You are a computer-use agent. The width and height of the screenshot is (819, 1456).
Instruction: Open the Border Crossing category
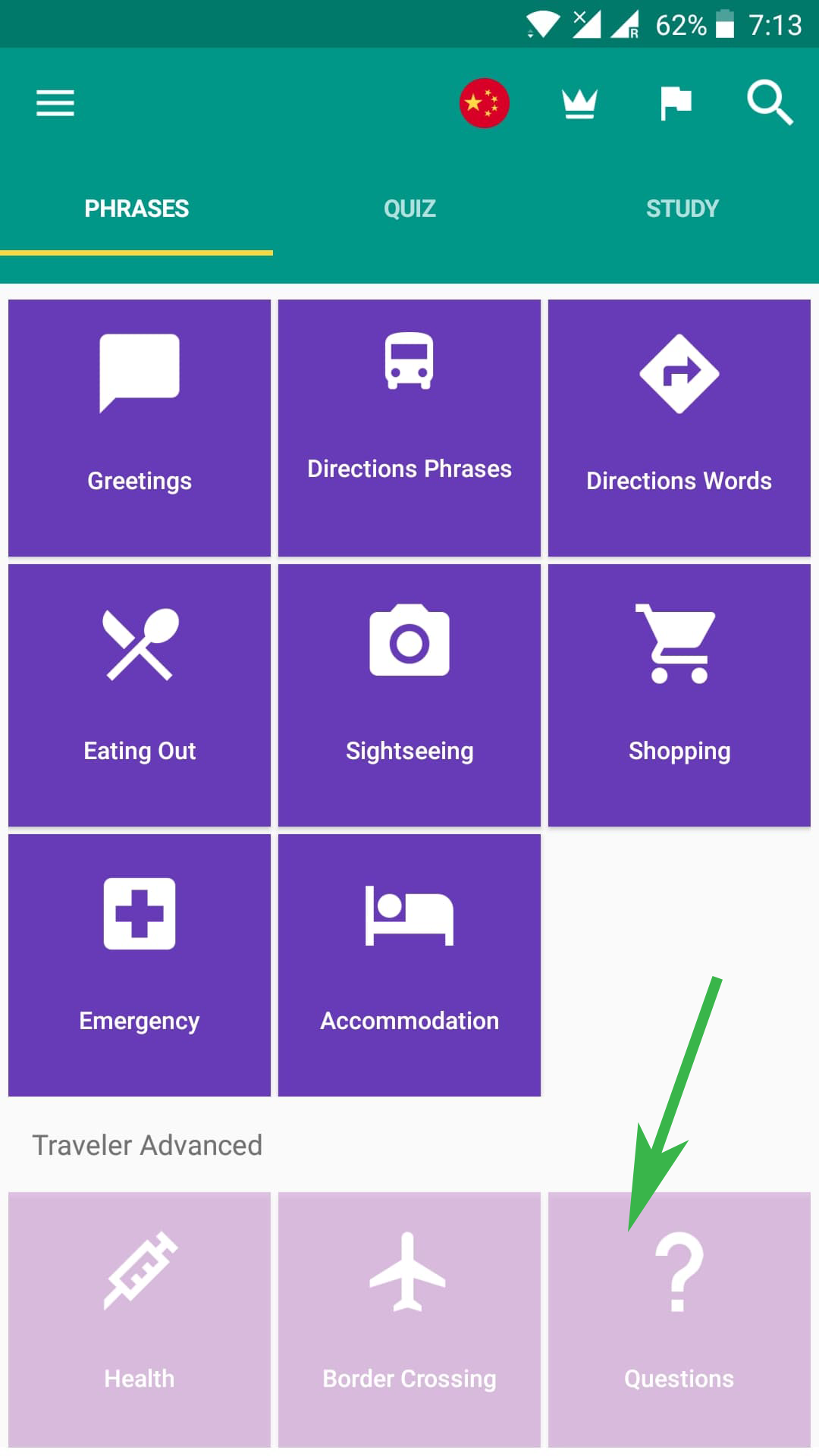pyautogui.click(x=409, y=1319)
